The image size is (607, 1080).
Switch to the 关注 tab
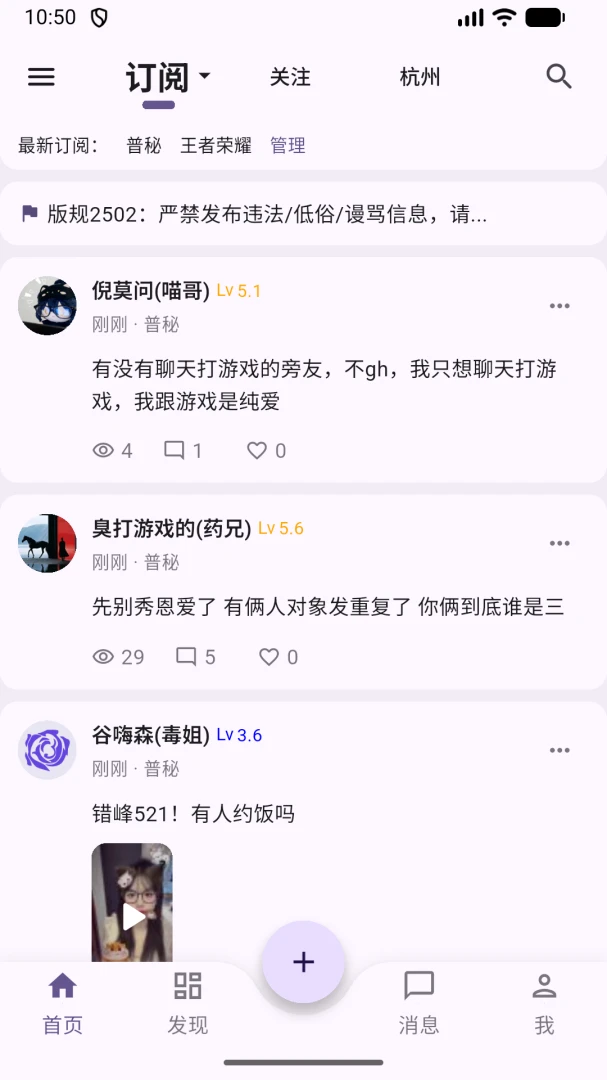[x=290, y=77]
